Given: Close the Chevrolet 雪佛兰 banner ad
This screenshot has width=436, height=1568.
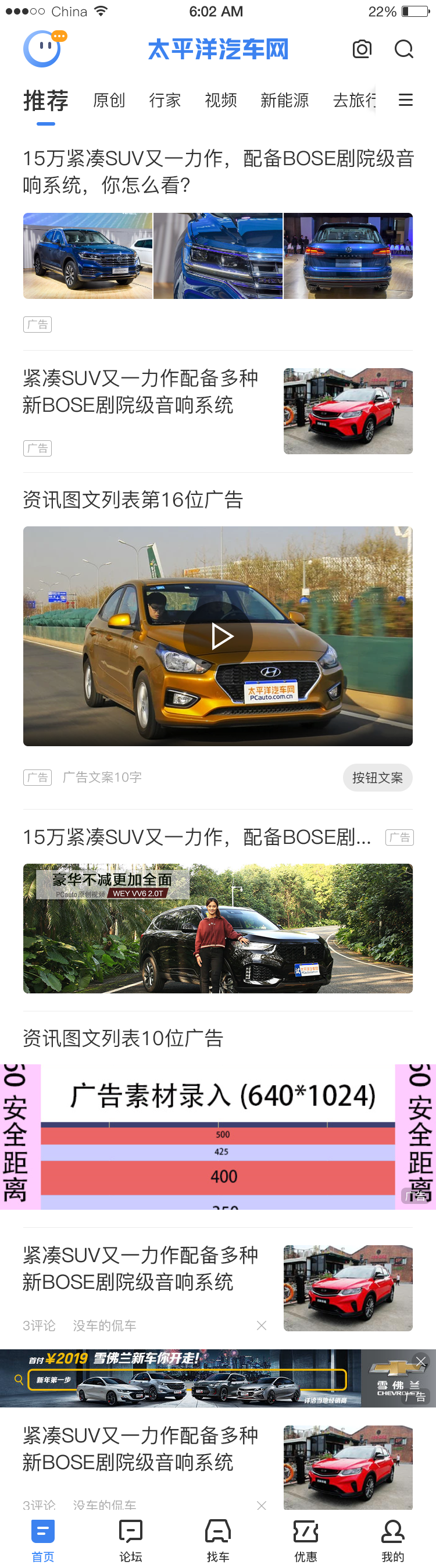Looking at the screenshot, I should [x=421, y=1361].
